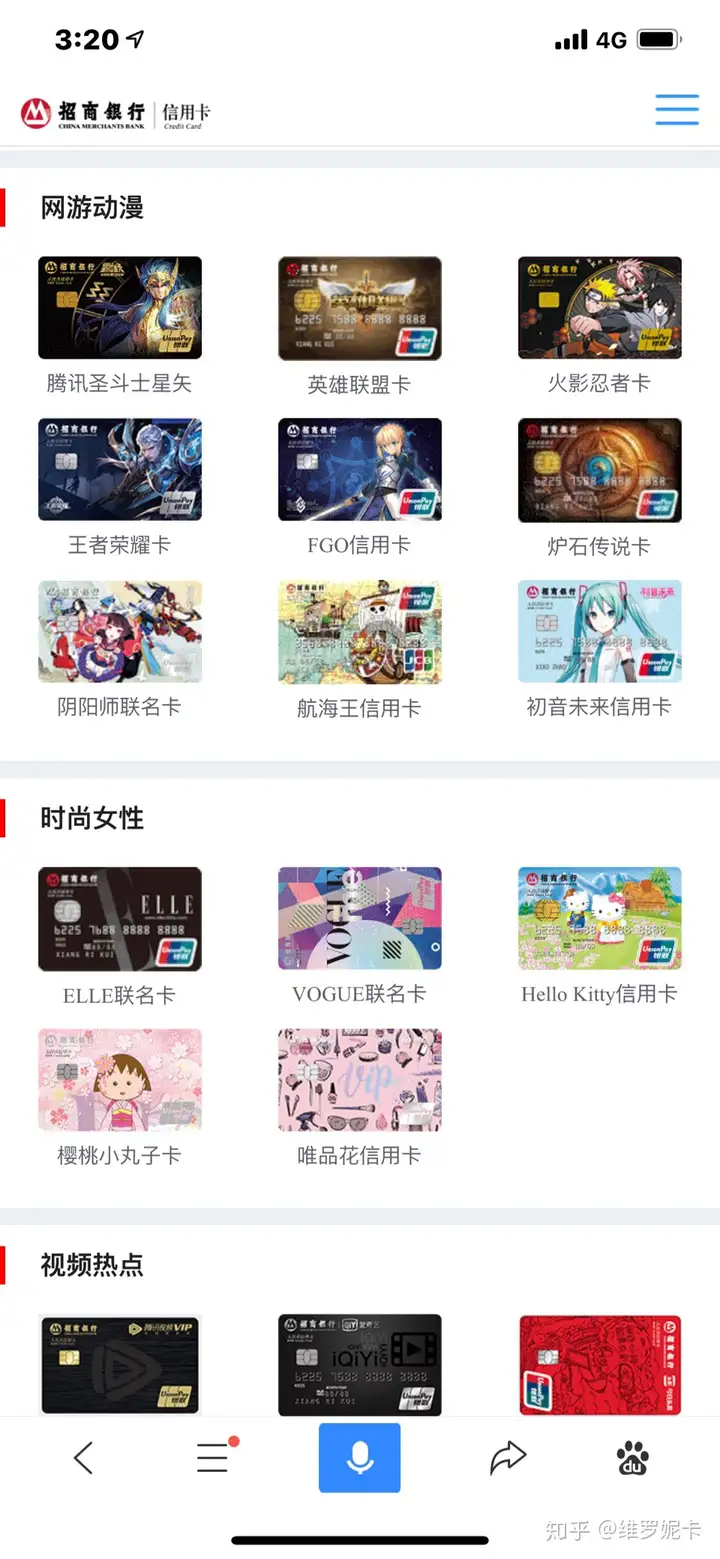This screenshot has width=720, height=1559.
Task: Open the 樱桃小丸子卡 card
Action: pyautogui.click(x=120, y=1080)
